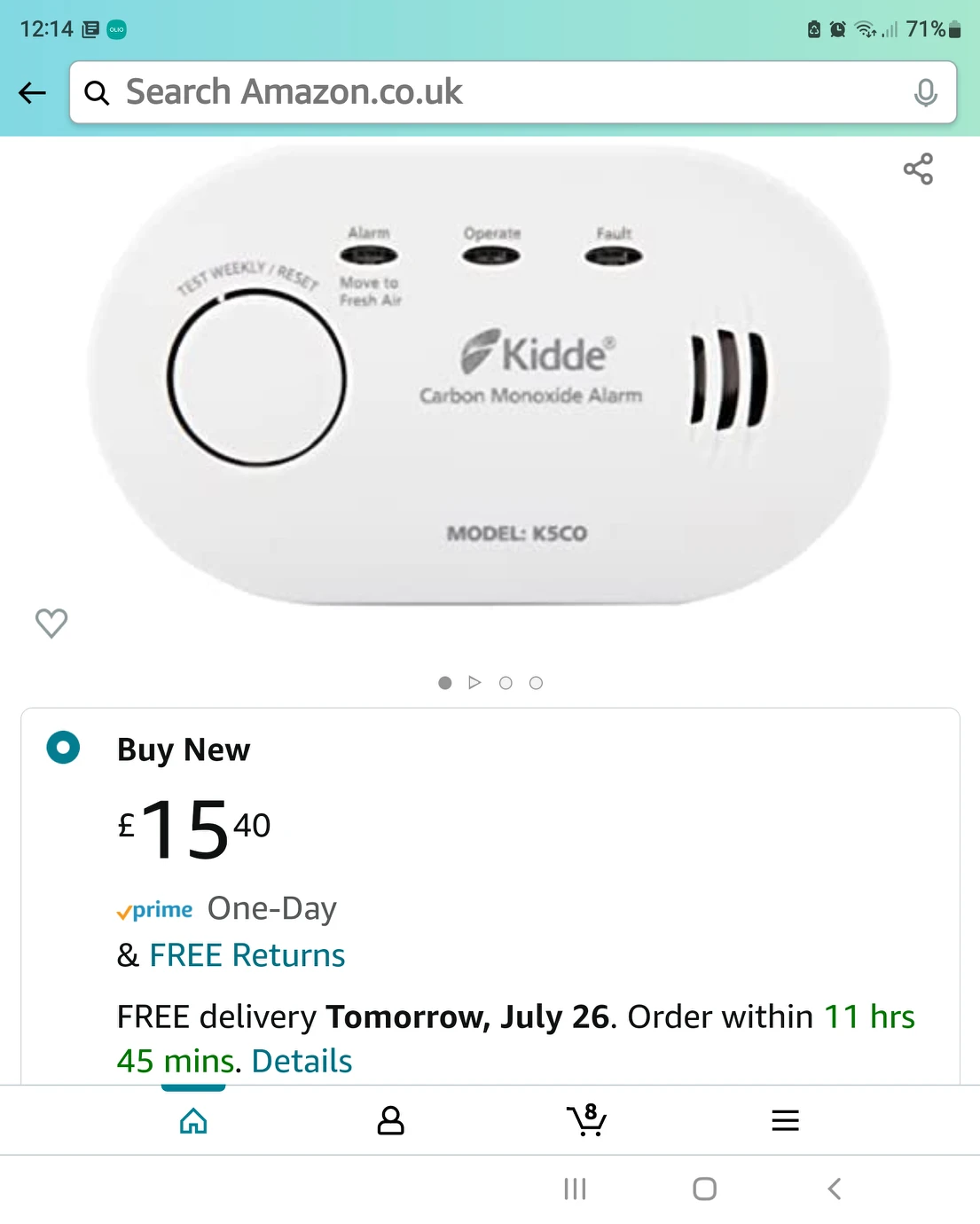View delivery Details link

[x=302, y=1061]
